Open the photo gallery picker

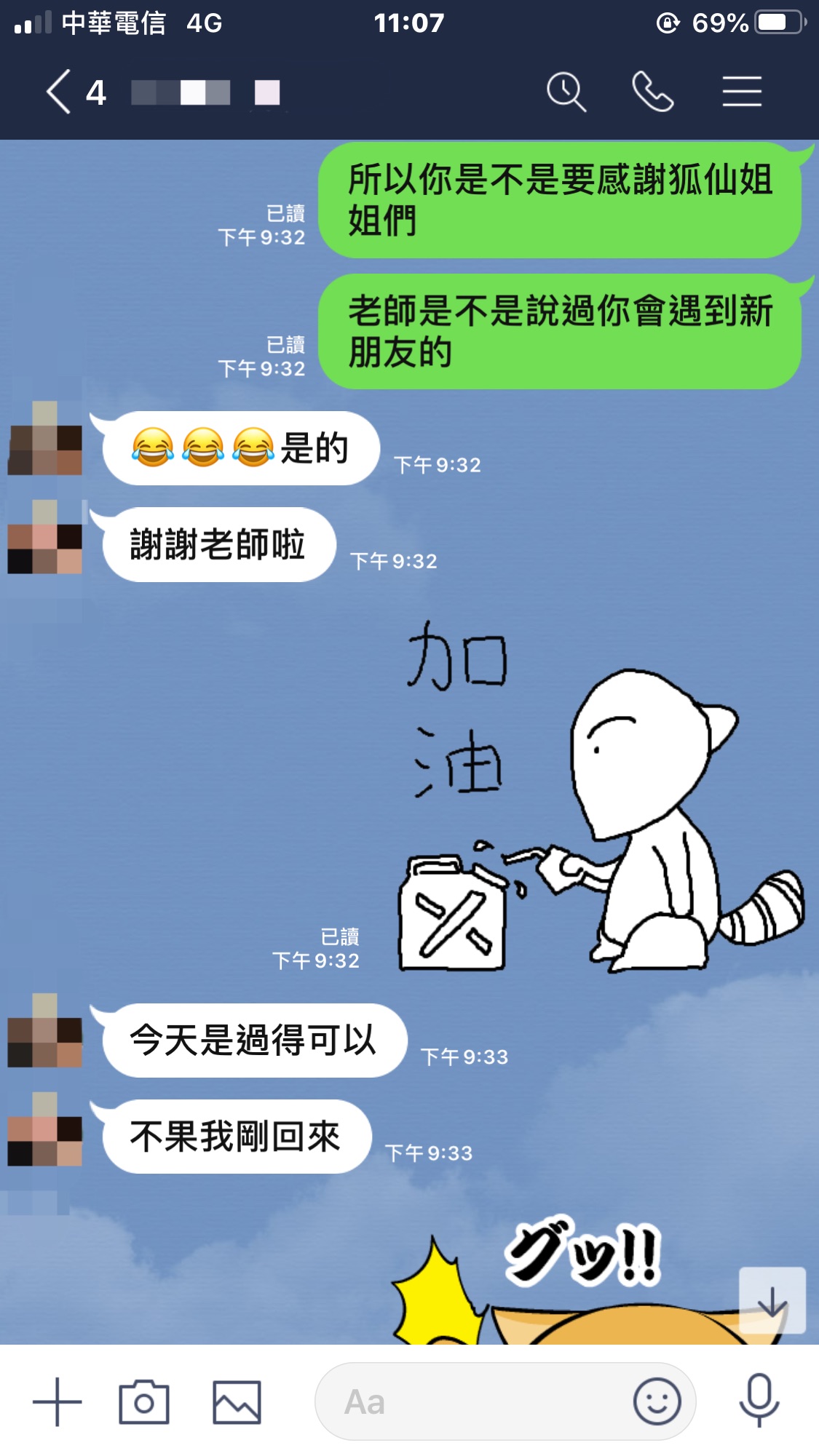(x=237, y=1401)
